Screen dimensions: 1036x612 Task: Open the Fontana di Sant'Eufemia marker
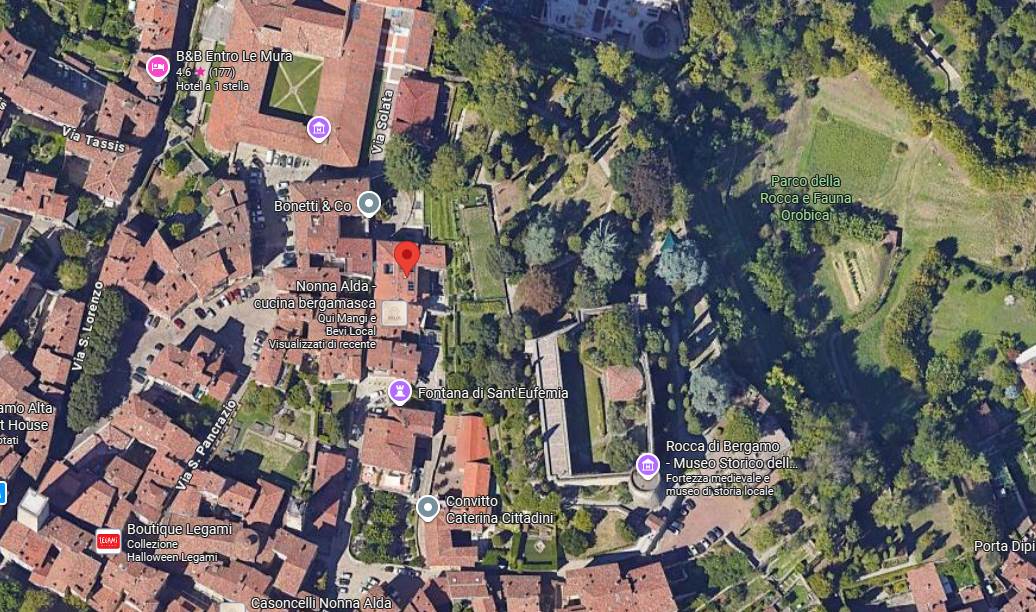tap(400, 391)
